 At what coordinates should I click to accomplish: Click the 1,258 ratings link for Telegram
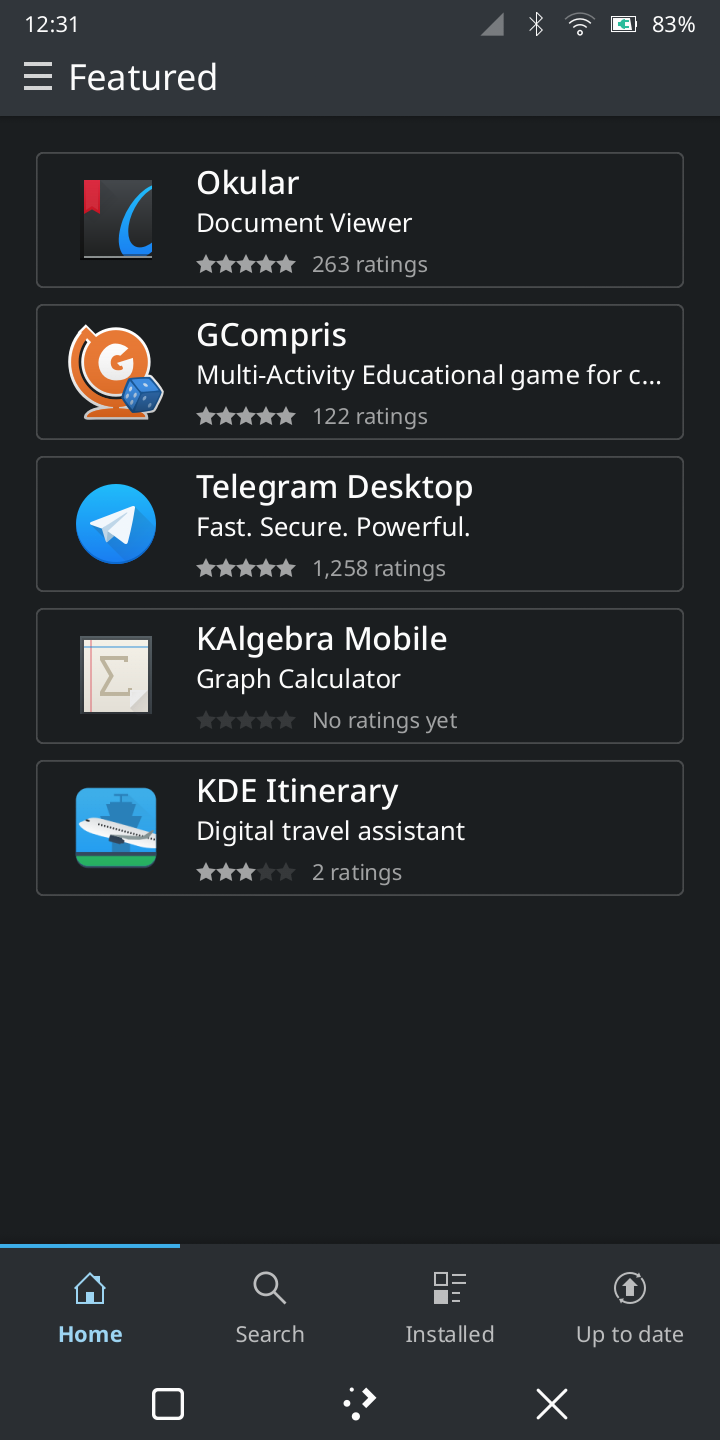pyautogui.click(x=379, y=567)
